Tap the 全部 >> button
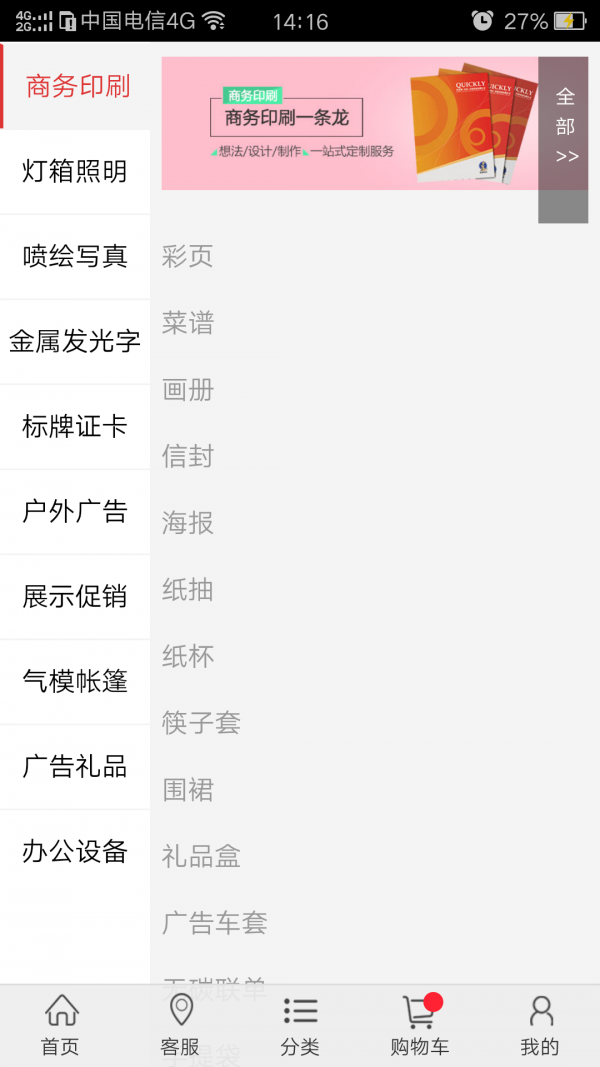This screenshot has height=1067, width=600. (x=563, y=139)
